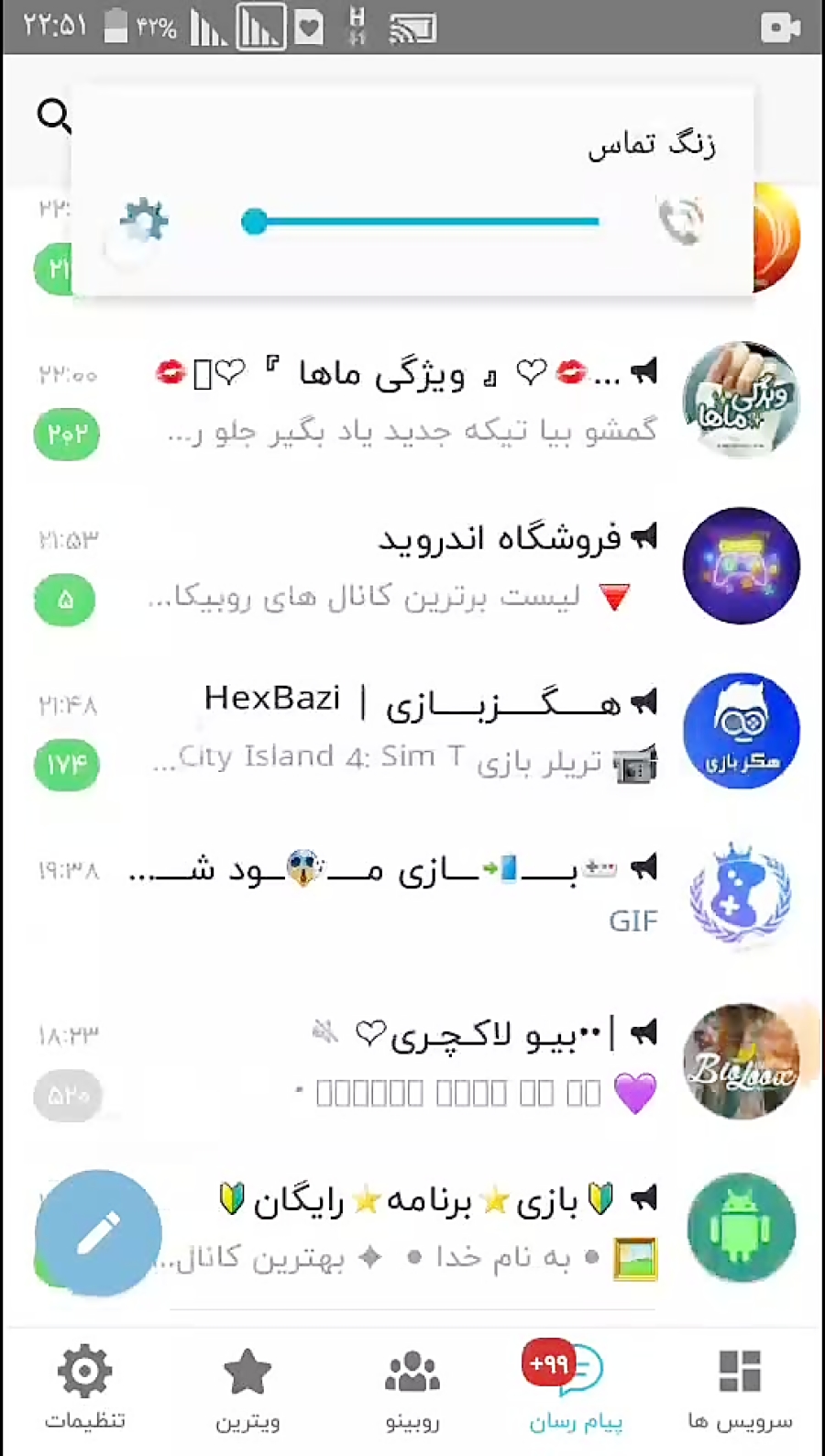Open volume settings gear in the ringtone panel
825x1456 pixels.
click(144, 220)
